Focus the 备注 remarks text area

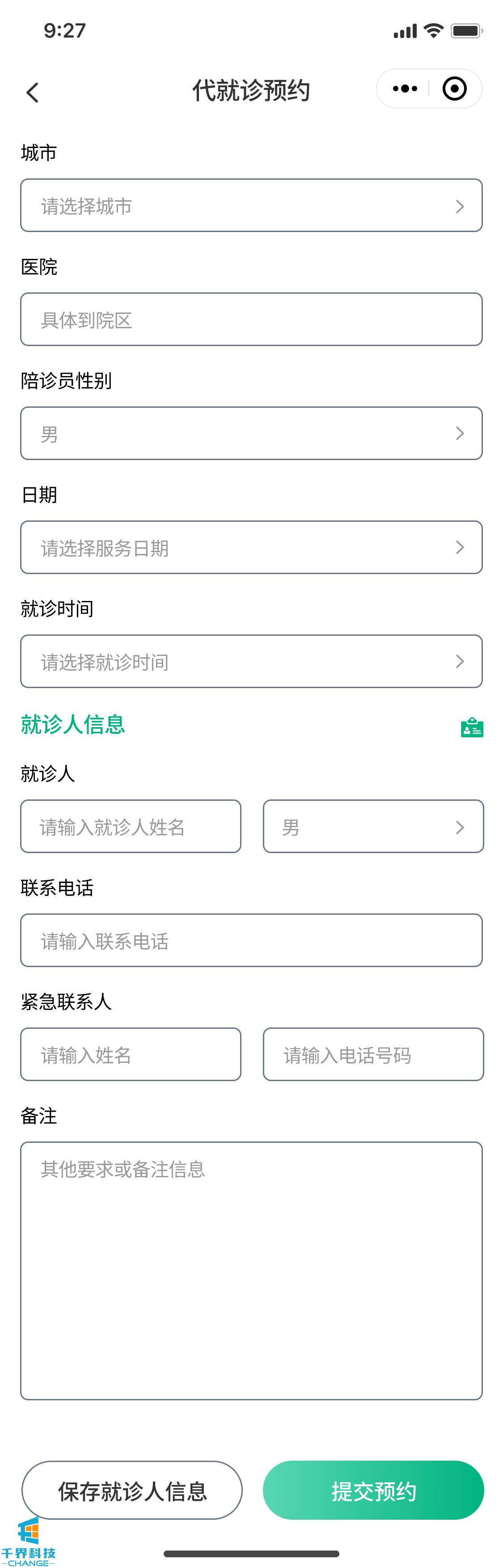tap(251, 1270)
